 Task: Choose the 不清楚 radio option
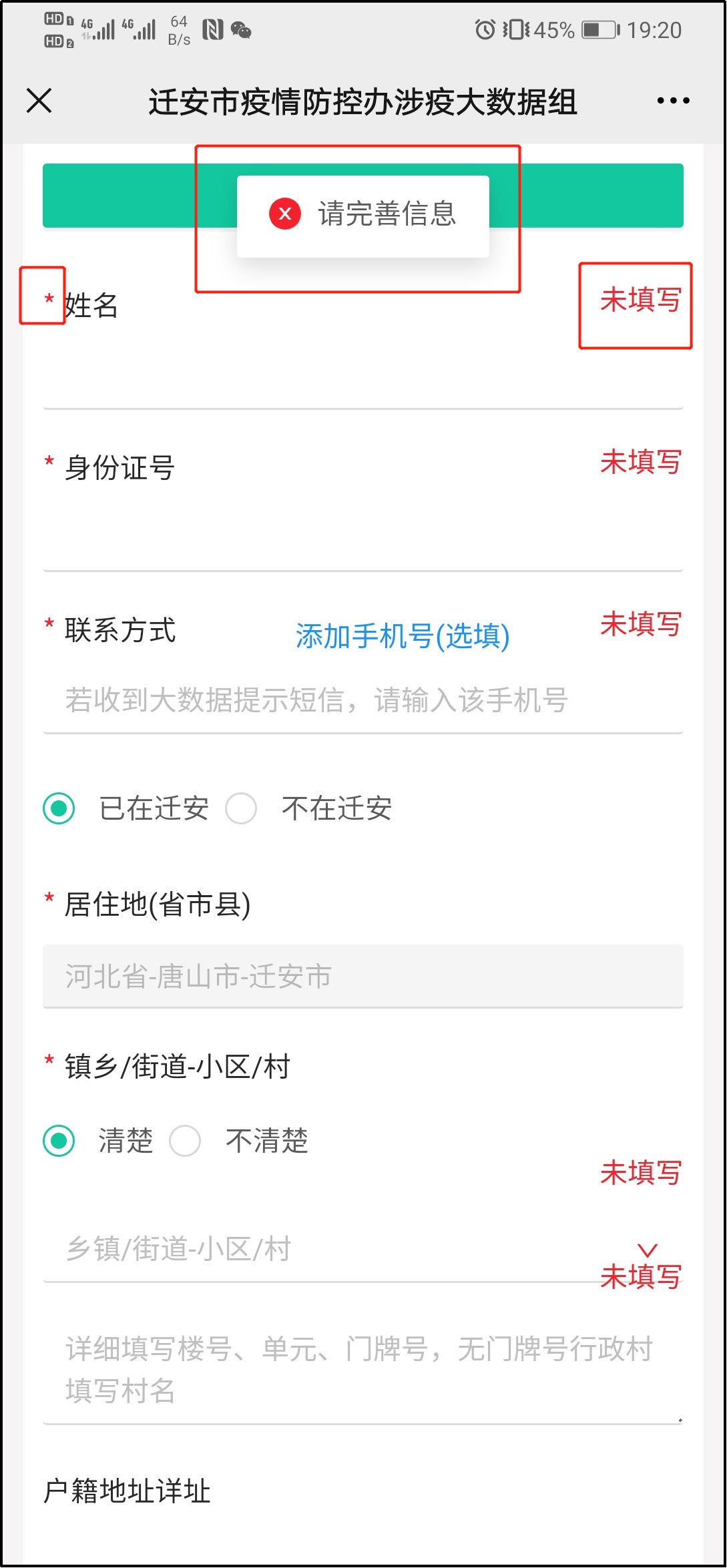(186, 1141)
